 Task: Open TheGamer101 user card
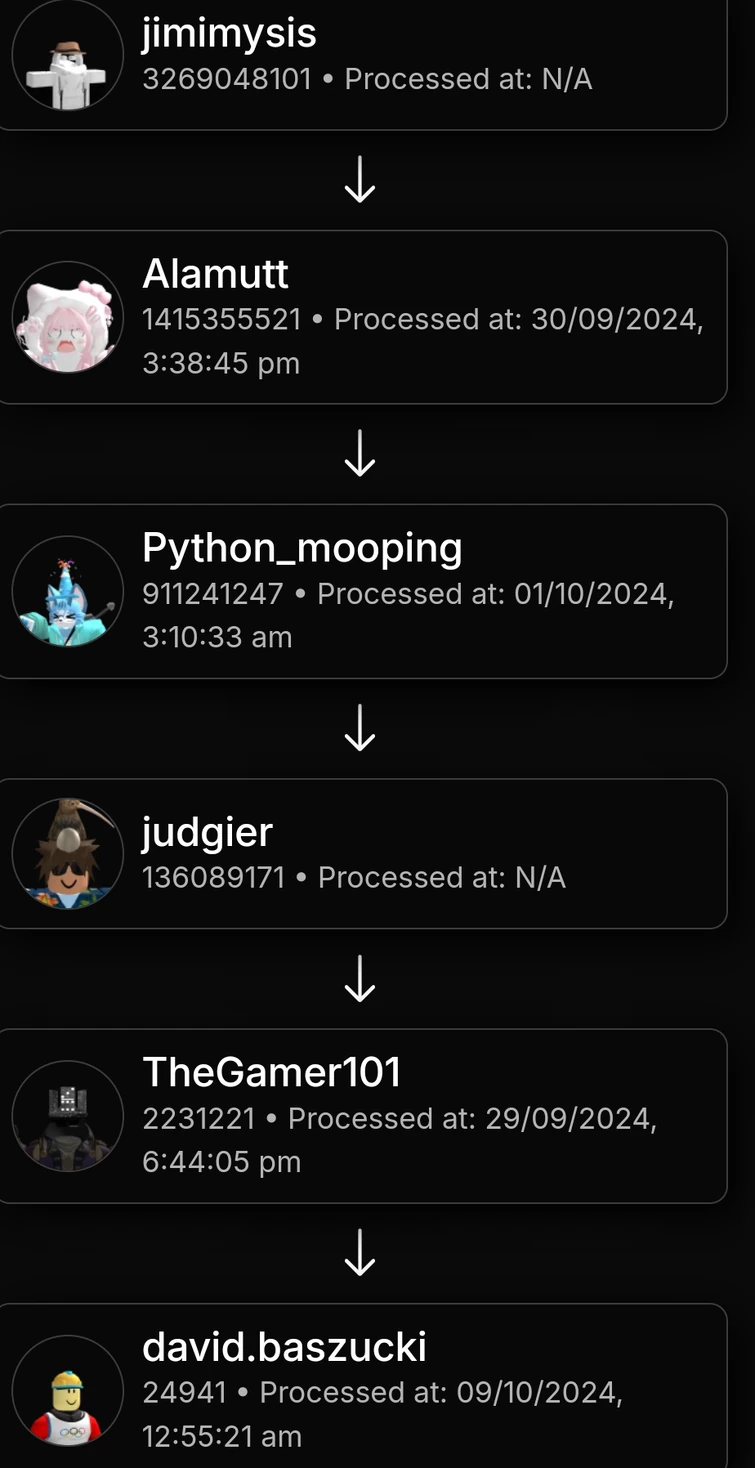(x=360, y=1116)
